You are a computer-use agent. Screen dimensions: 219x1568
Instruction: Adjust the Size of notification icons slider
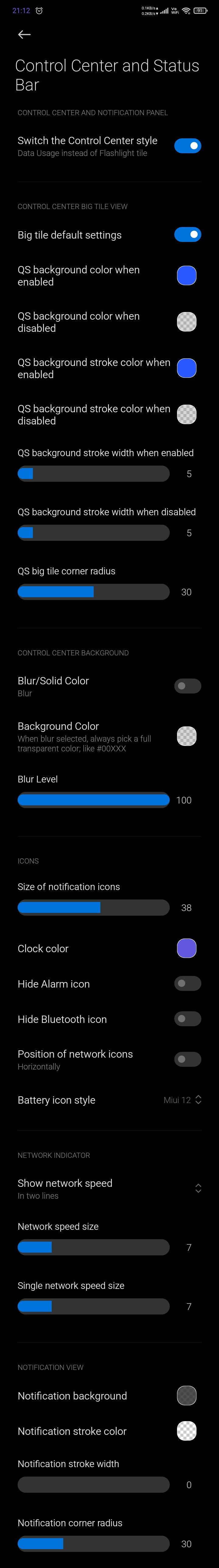coord(93,908)
